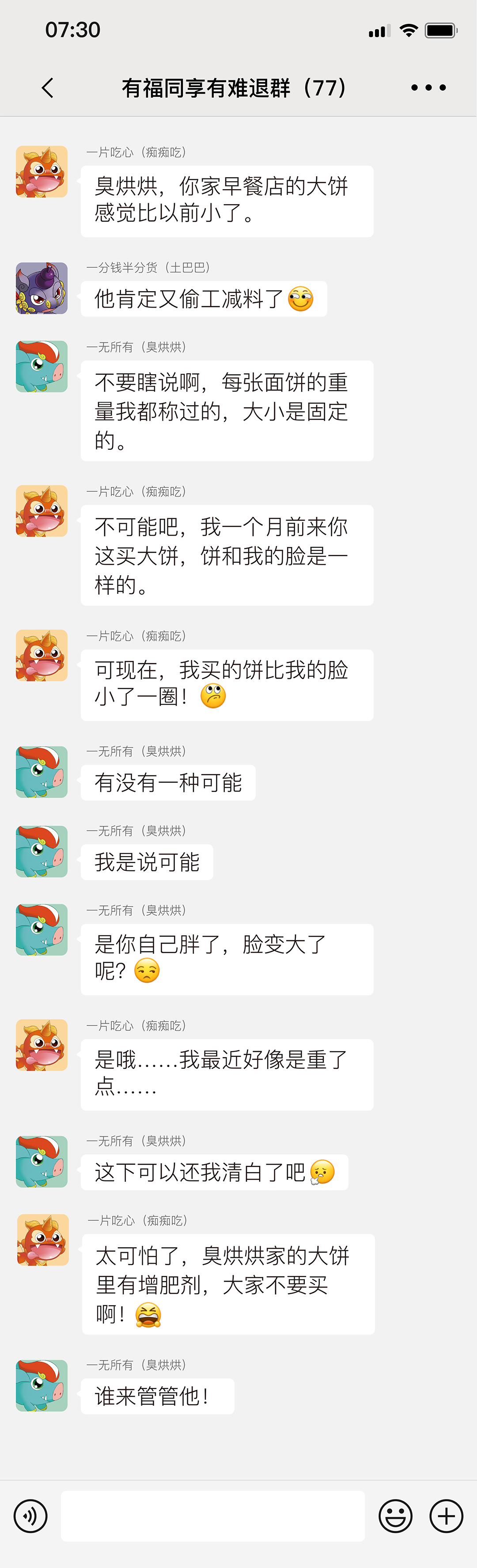477x1568 pixels.
Task: Open the emoji picker
Action: (x=395, y=1516)
